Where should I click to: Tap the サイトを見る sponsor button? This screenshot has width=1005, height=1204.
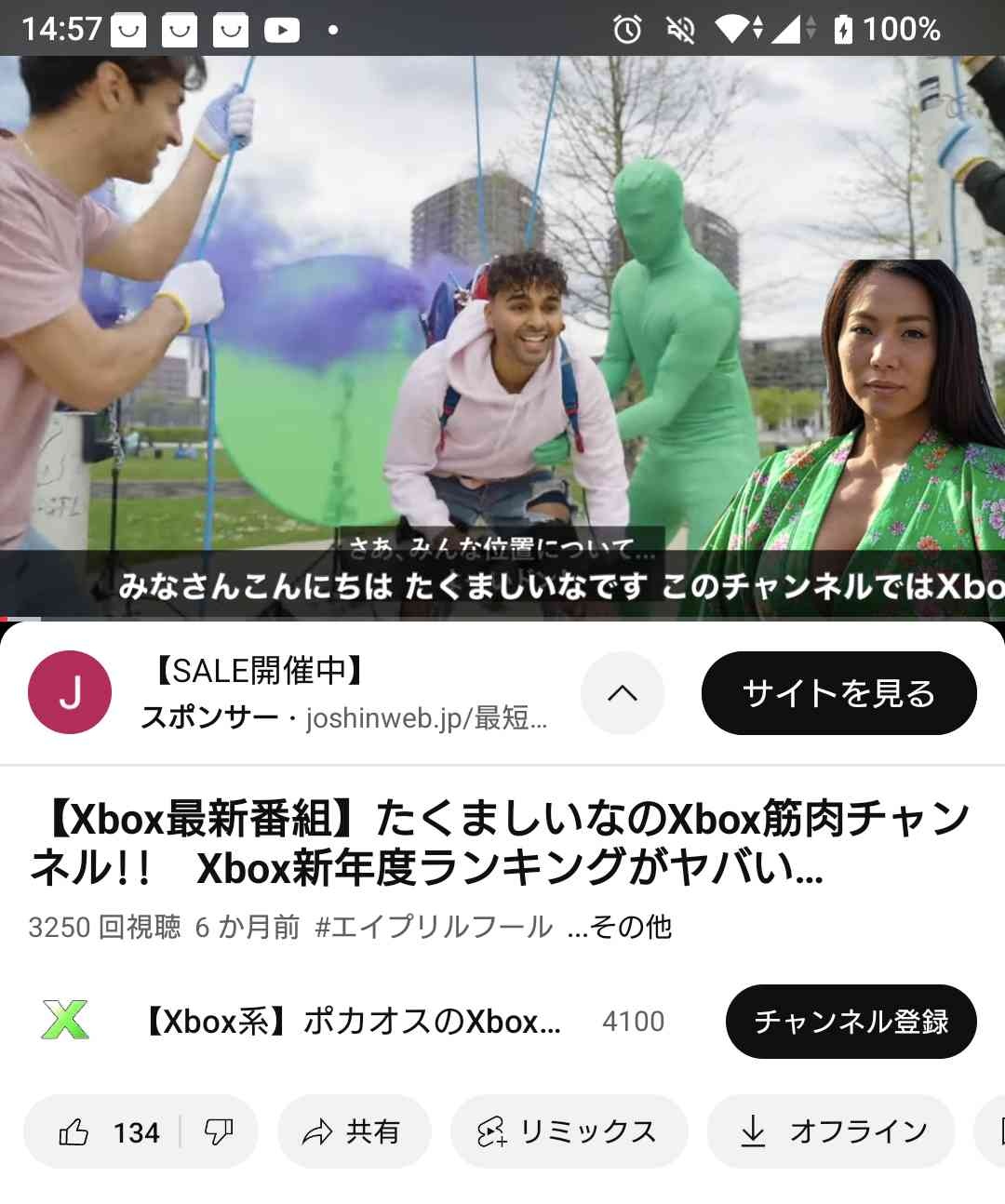[x=838, y=693]
